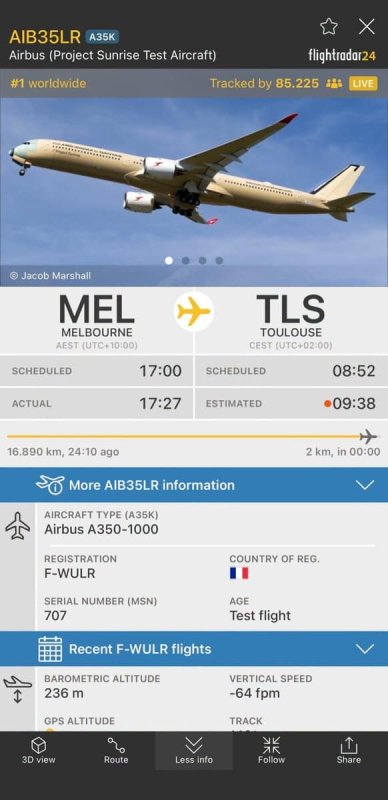
Task: Expand More AIB35LR information
Action: [x=194, y=485]
